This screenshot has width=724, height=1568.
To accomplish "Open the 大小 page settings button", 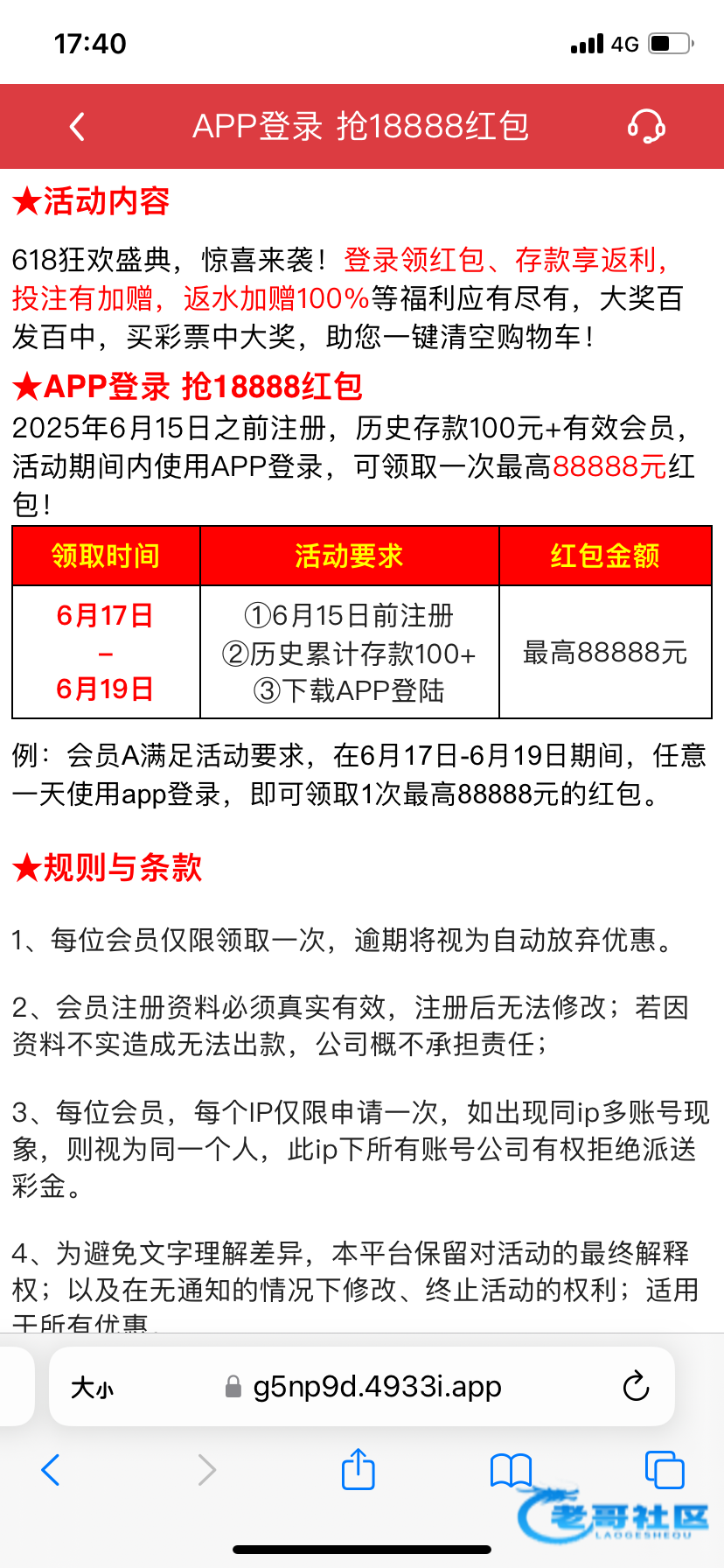I will coord(93,1387).
